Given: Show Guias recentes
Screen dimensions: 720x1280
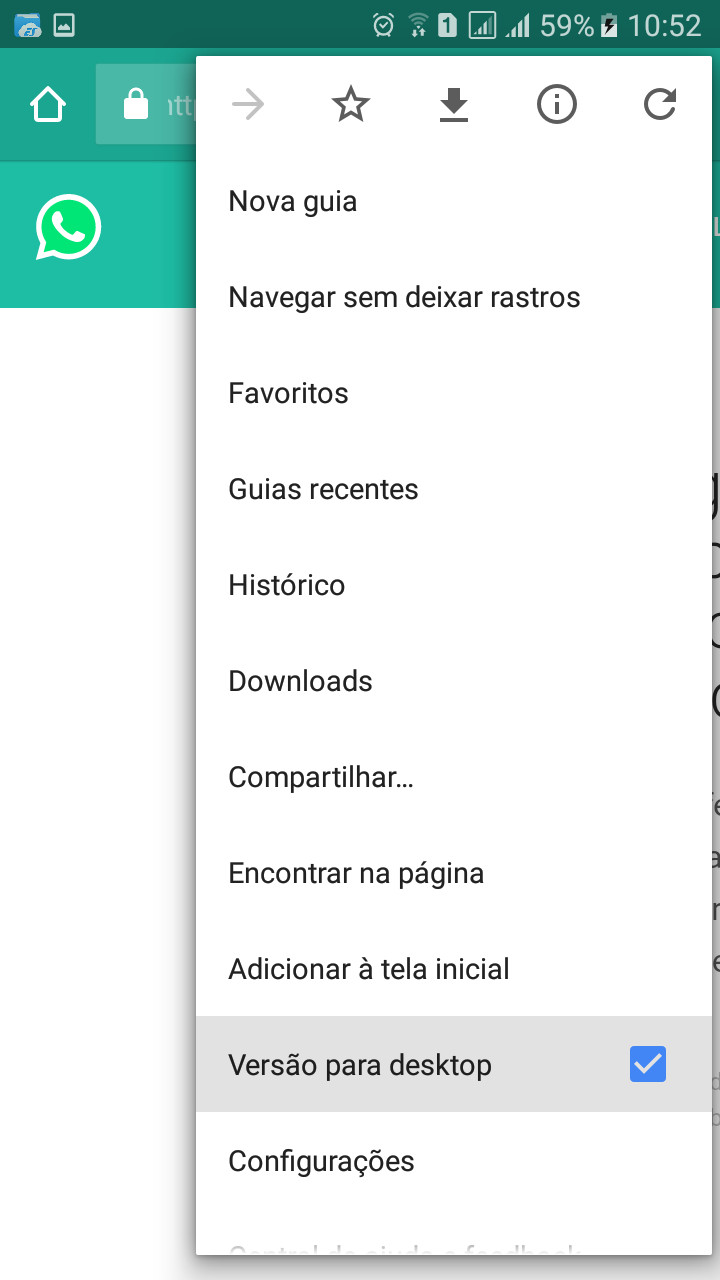Looking at the screenshot, I should [323, 489].
